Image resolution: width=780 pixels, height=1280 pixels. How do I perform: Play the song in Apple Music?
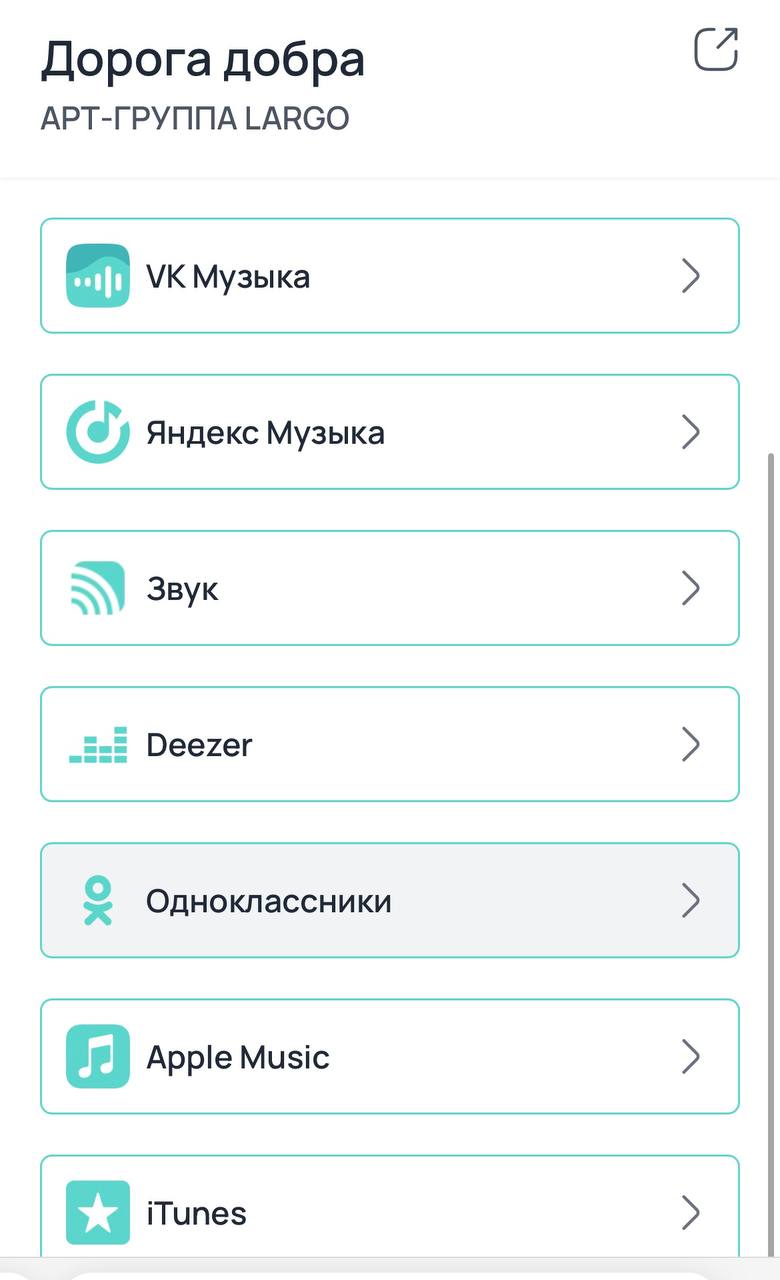390,1056
